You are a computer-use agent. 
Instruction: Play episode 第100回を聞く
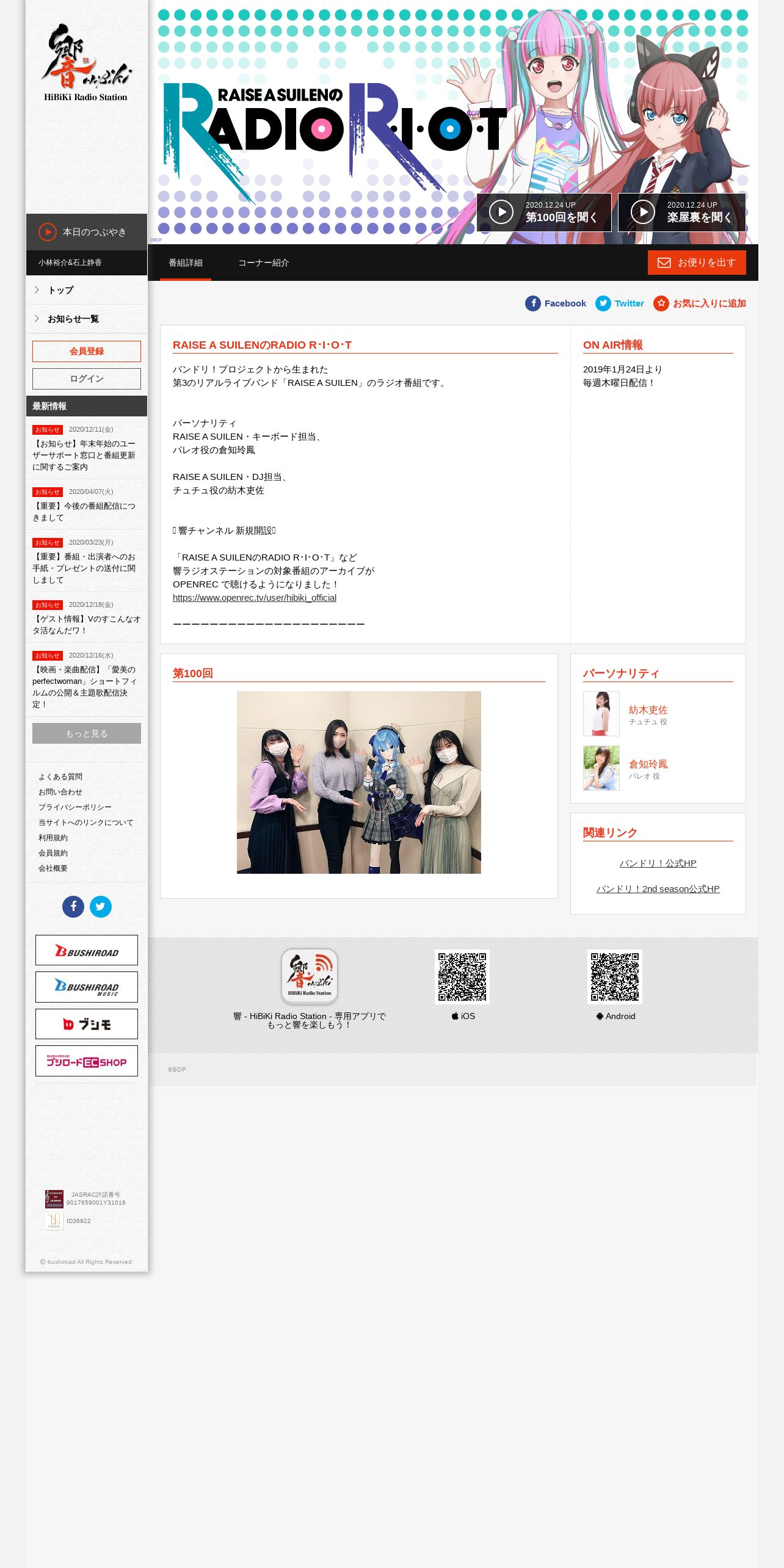click(543, 212)
